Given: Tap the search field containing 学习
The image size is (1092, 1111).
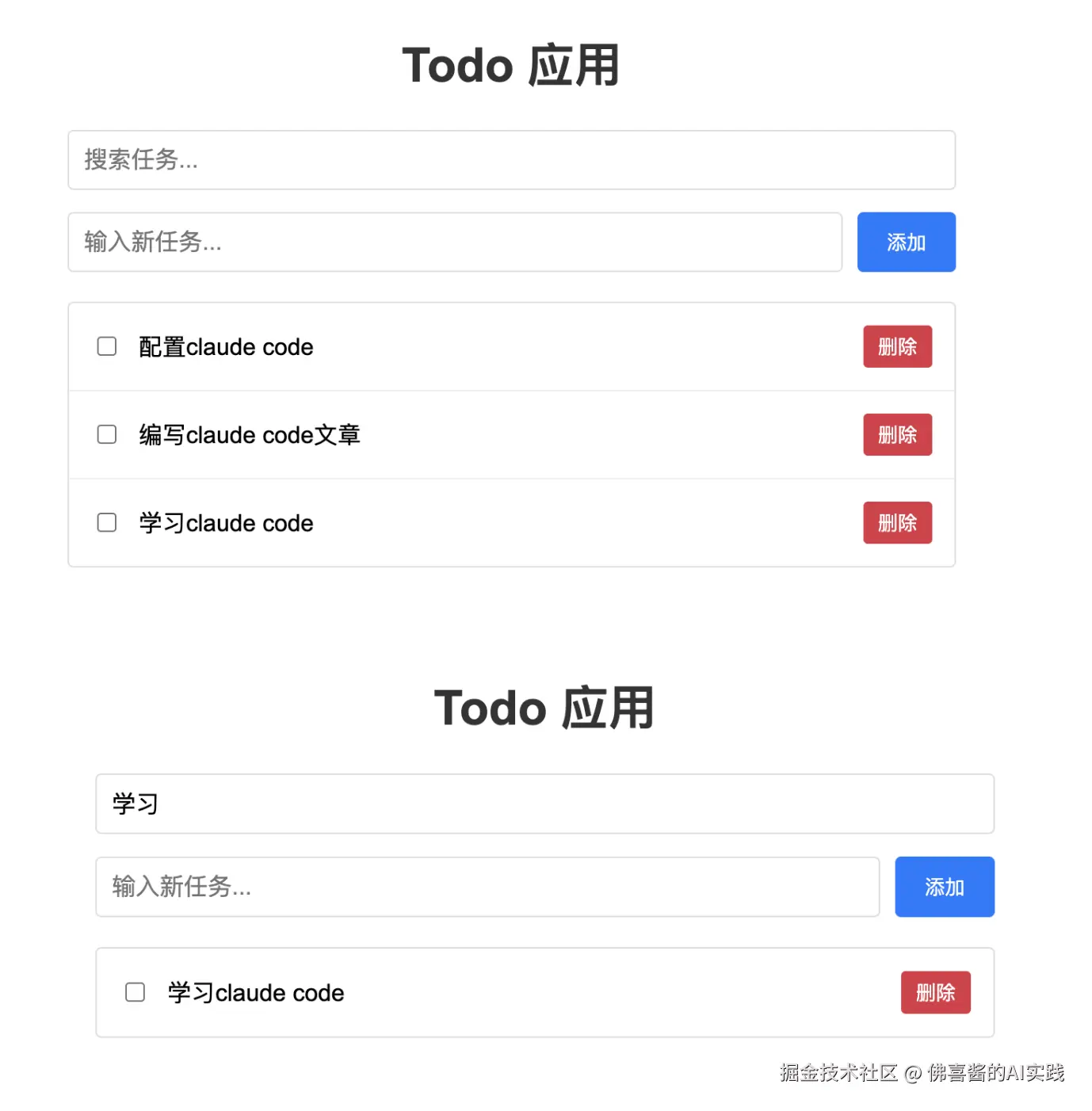Looking at the screenshot, I should pyautogui.click(x=544, y=804).
